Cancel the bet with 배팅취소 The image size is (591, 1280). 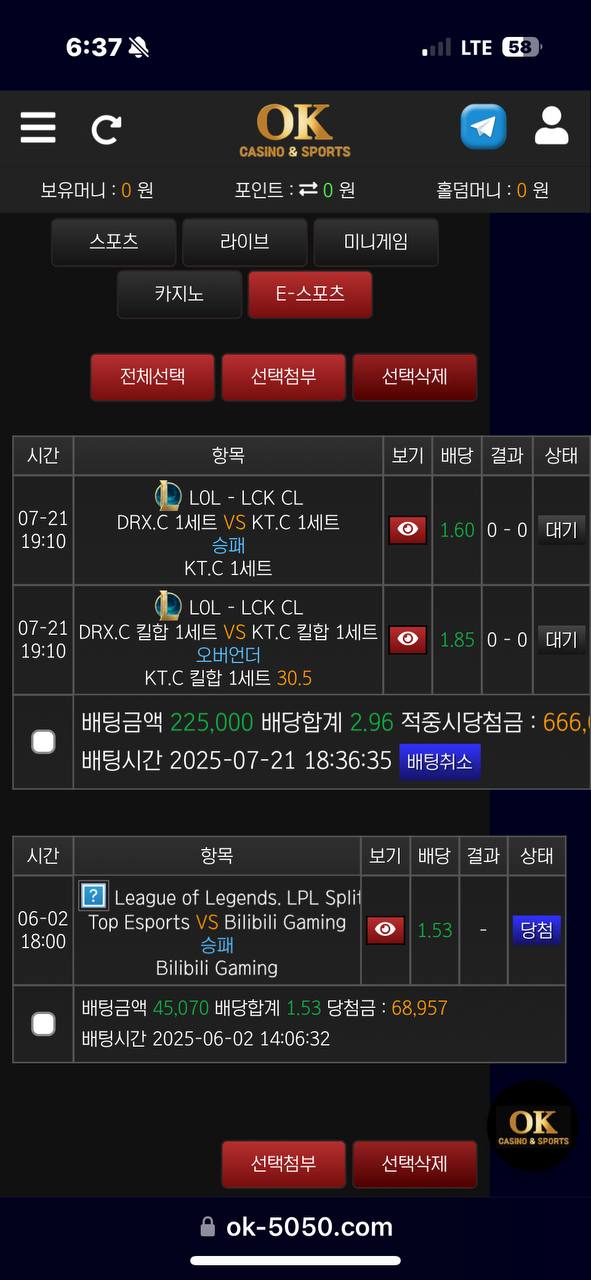(x=440, y=762)
